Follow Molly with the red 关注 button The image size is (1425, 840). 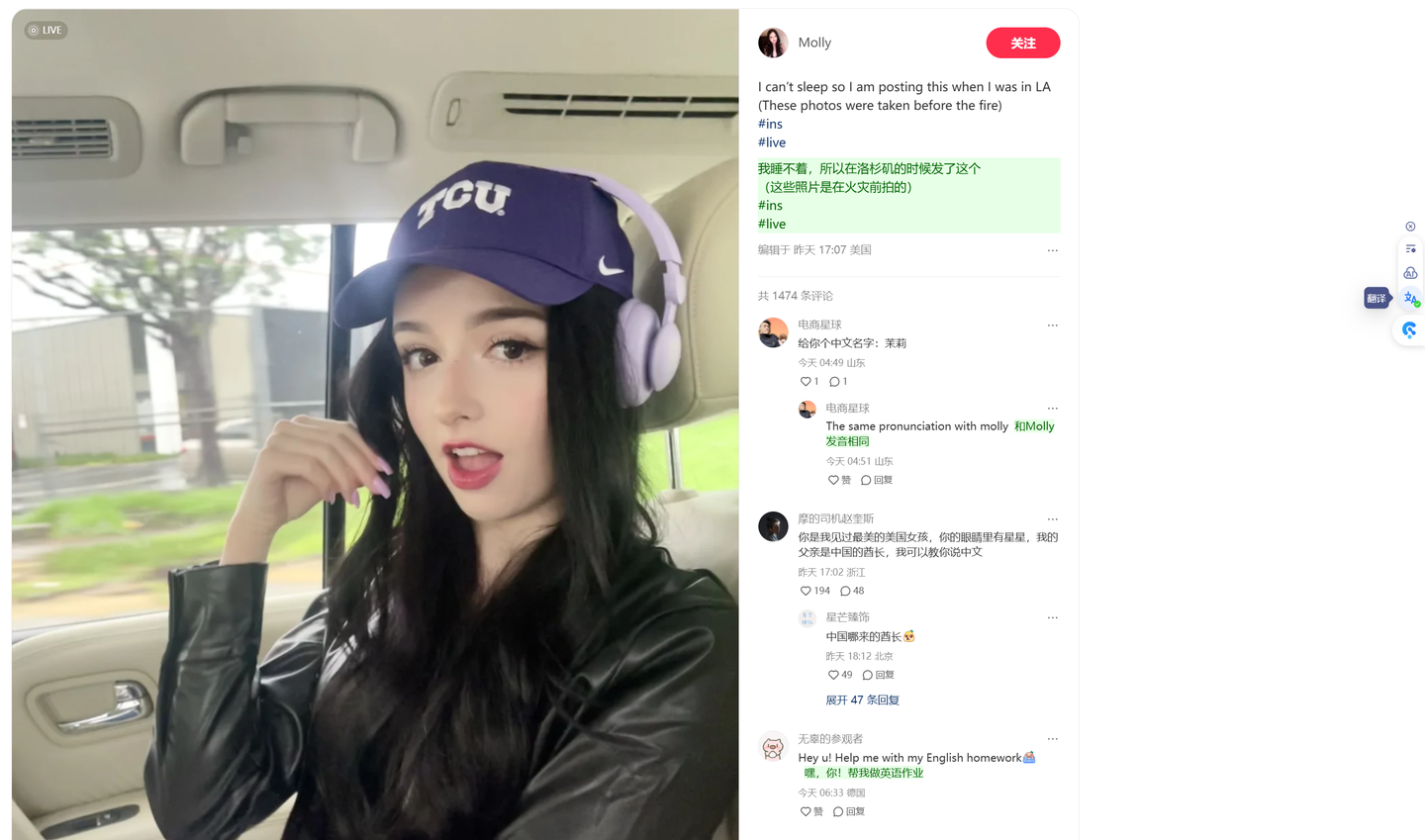(1022, 43)
